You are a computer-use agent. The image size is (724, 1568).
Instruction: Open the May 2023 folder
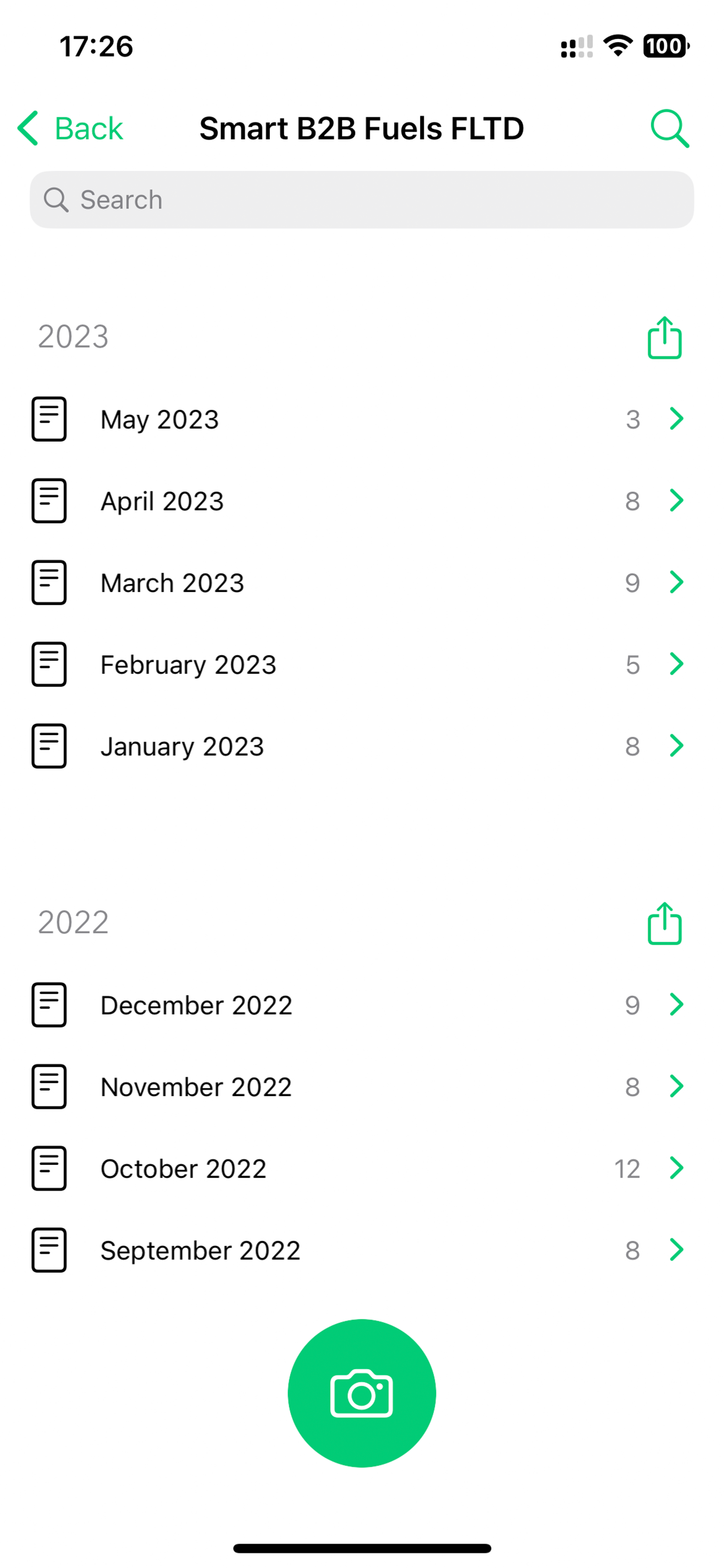362,419
